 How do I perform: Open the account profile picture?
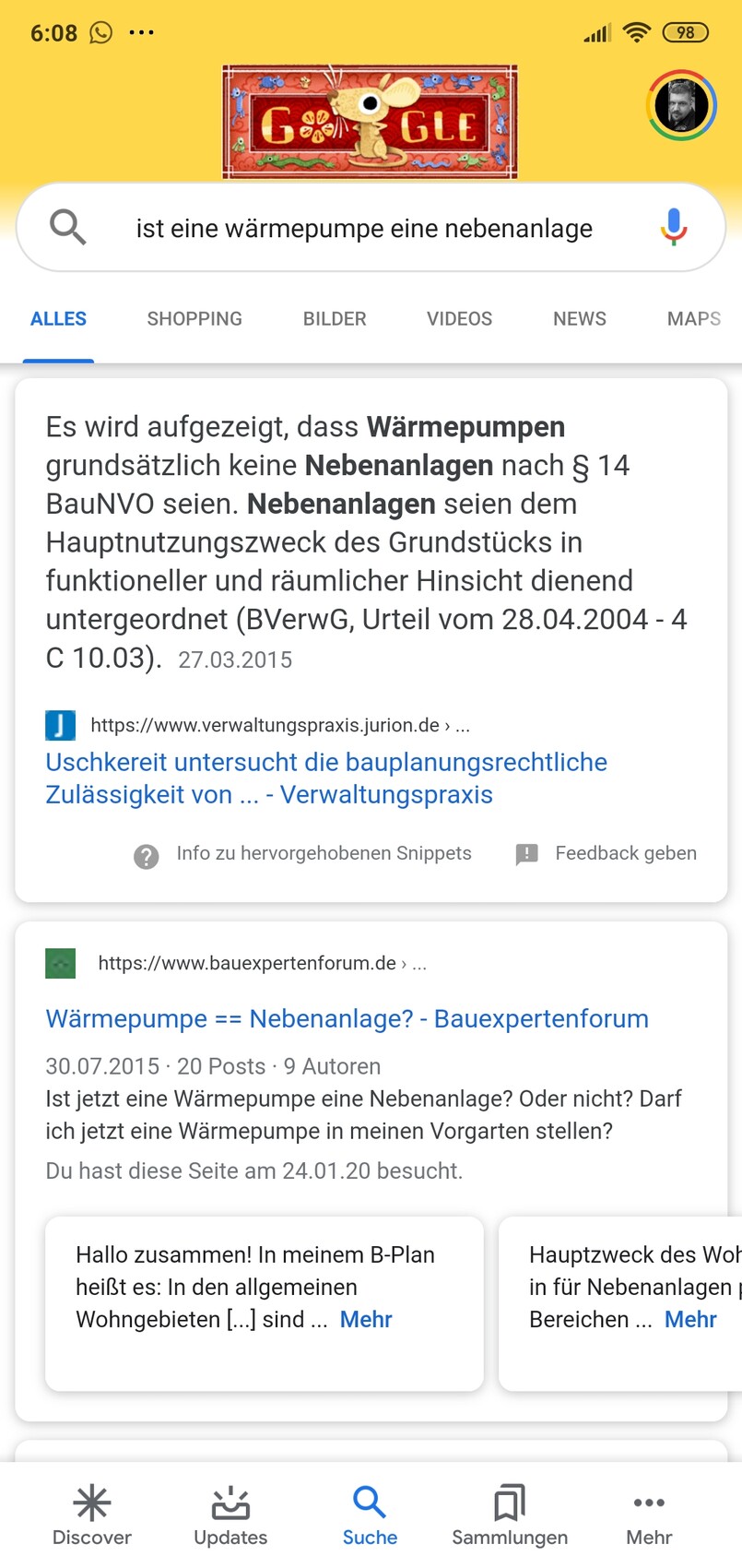click(x=681, y=105)
